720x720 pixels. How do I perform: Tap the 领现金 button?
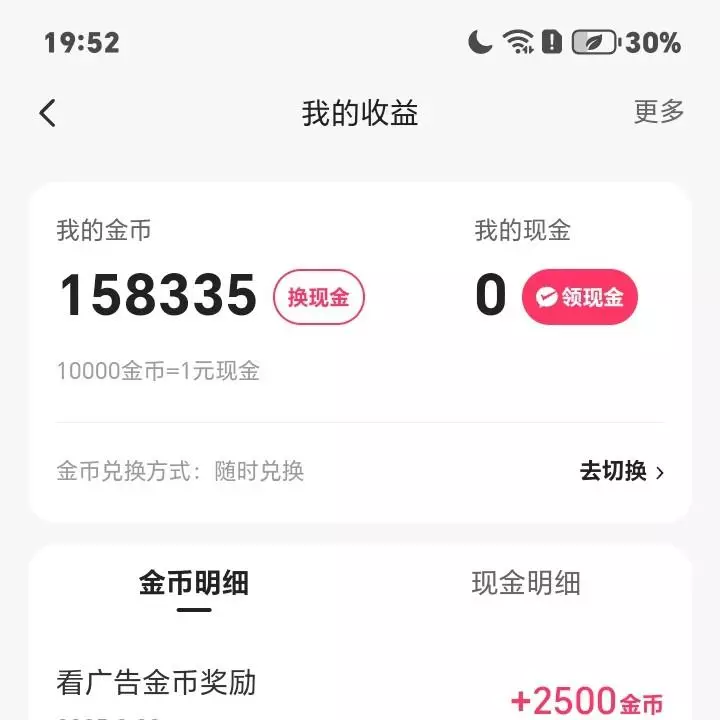[580, 297]
